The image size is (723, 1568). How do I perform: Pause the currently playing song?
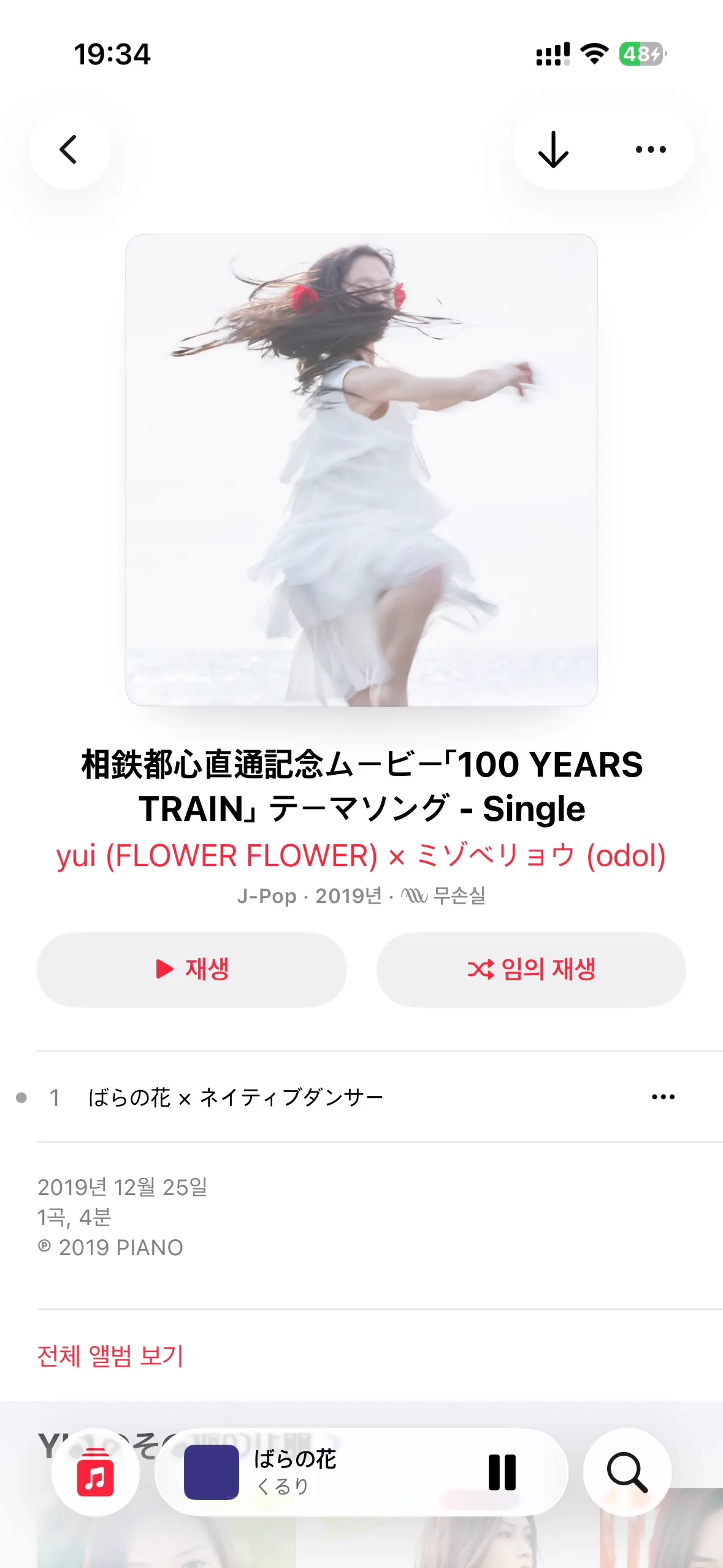coord(502,1472)
